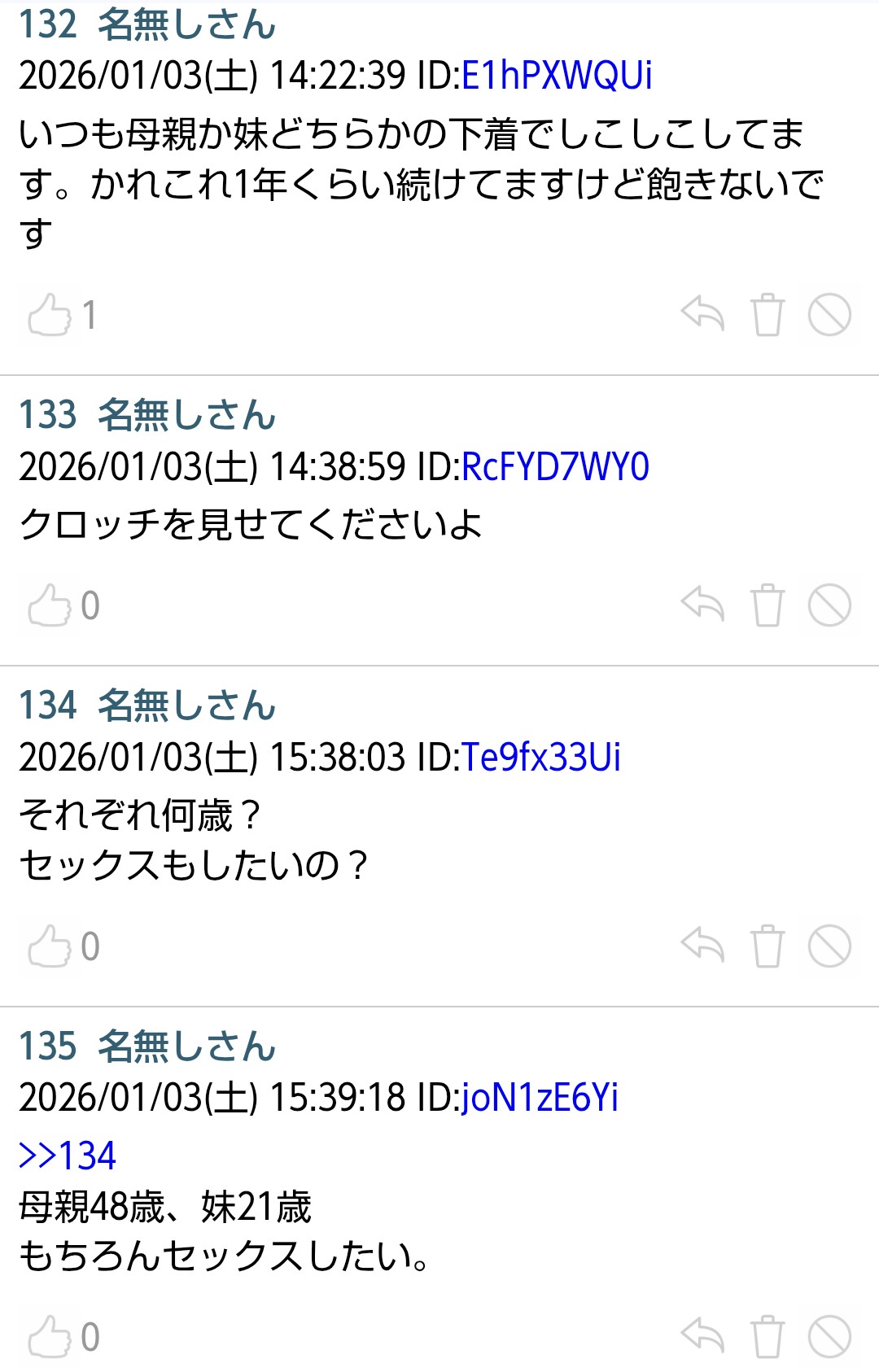Like post number 135
Viewport: 879px width, 1372px height.
(50, 1337)
